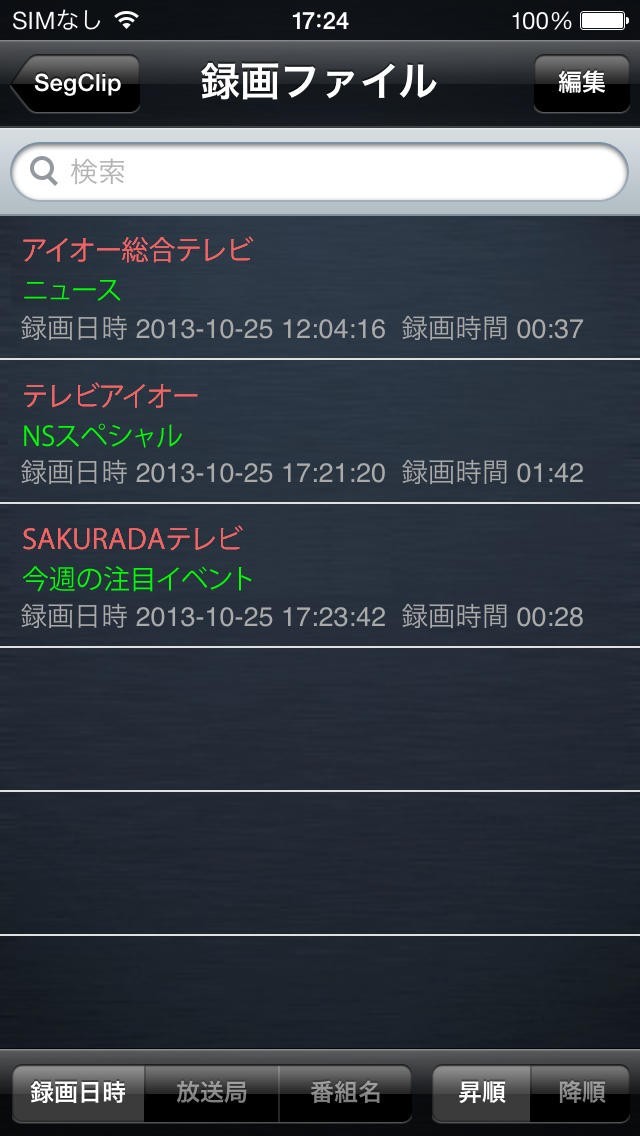The width and height of the screenshot is (640, 1136).
Task: Sort by 録画日時
Action: point(78,1092)
